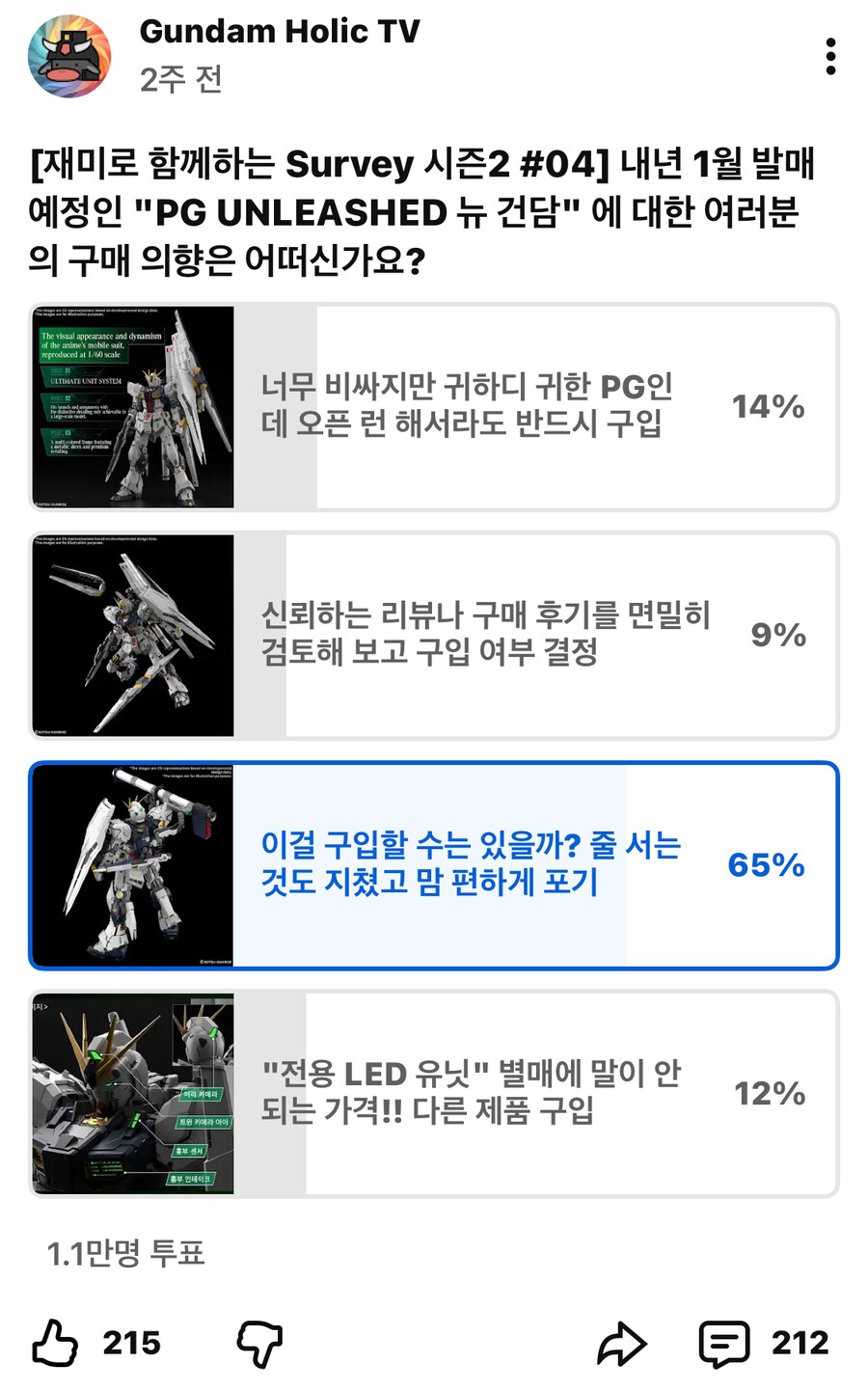Screen dimensions: 868x1391
Task: Choose the 9% poll option about reviews
Action: [434, 636]
